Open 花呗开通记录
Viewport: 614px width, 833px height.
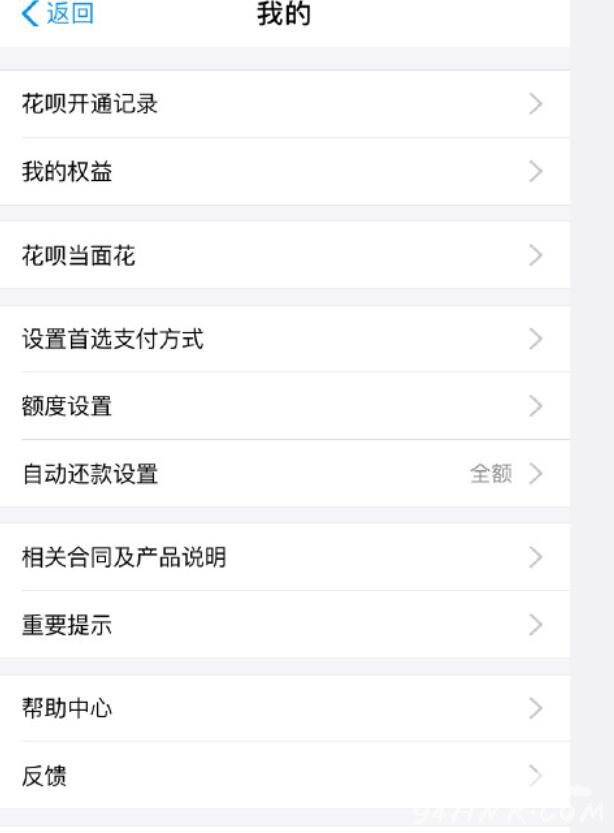(285, 104)
